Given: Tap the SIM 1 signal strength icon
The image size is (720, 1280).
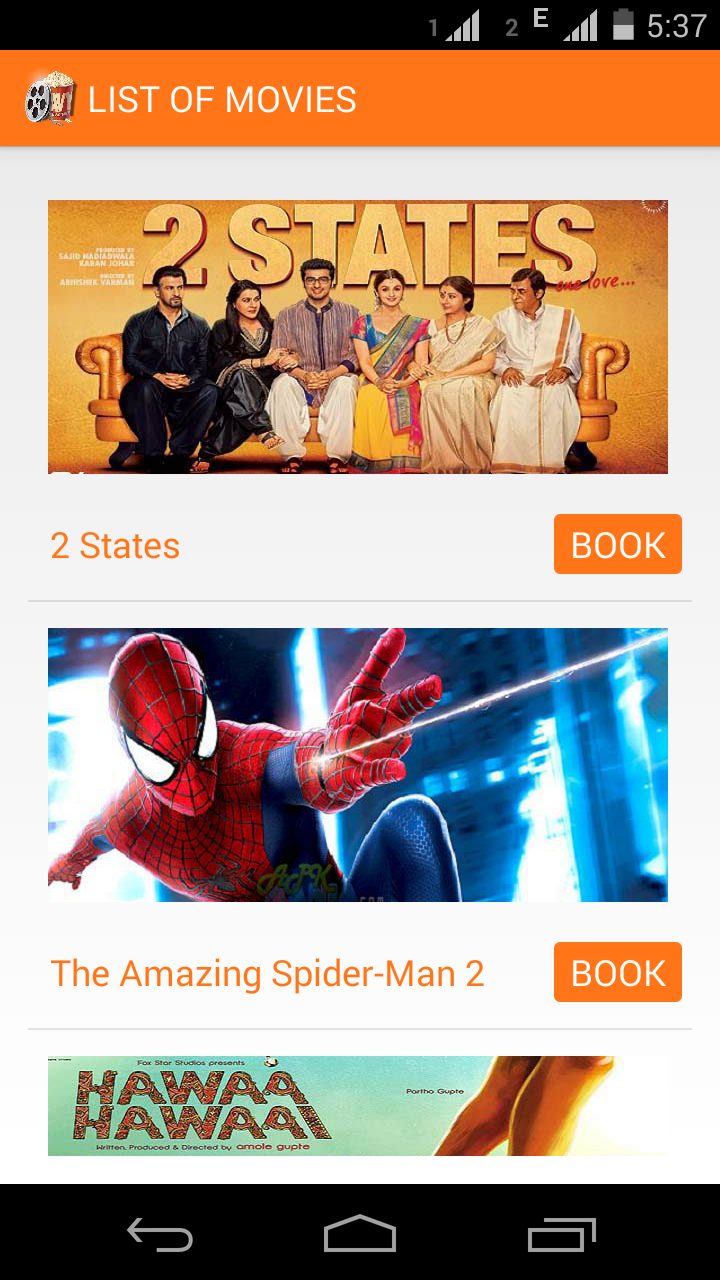Looking at the screenshot, I should click(461, 27).
